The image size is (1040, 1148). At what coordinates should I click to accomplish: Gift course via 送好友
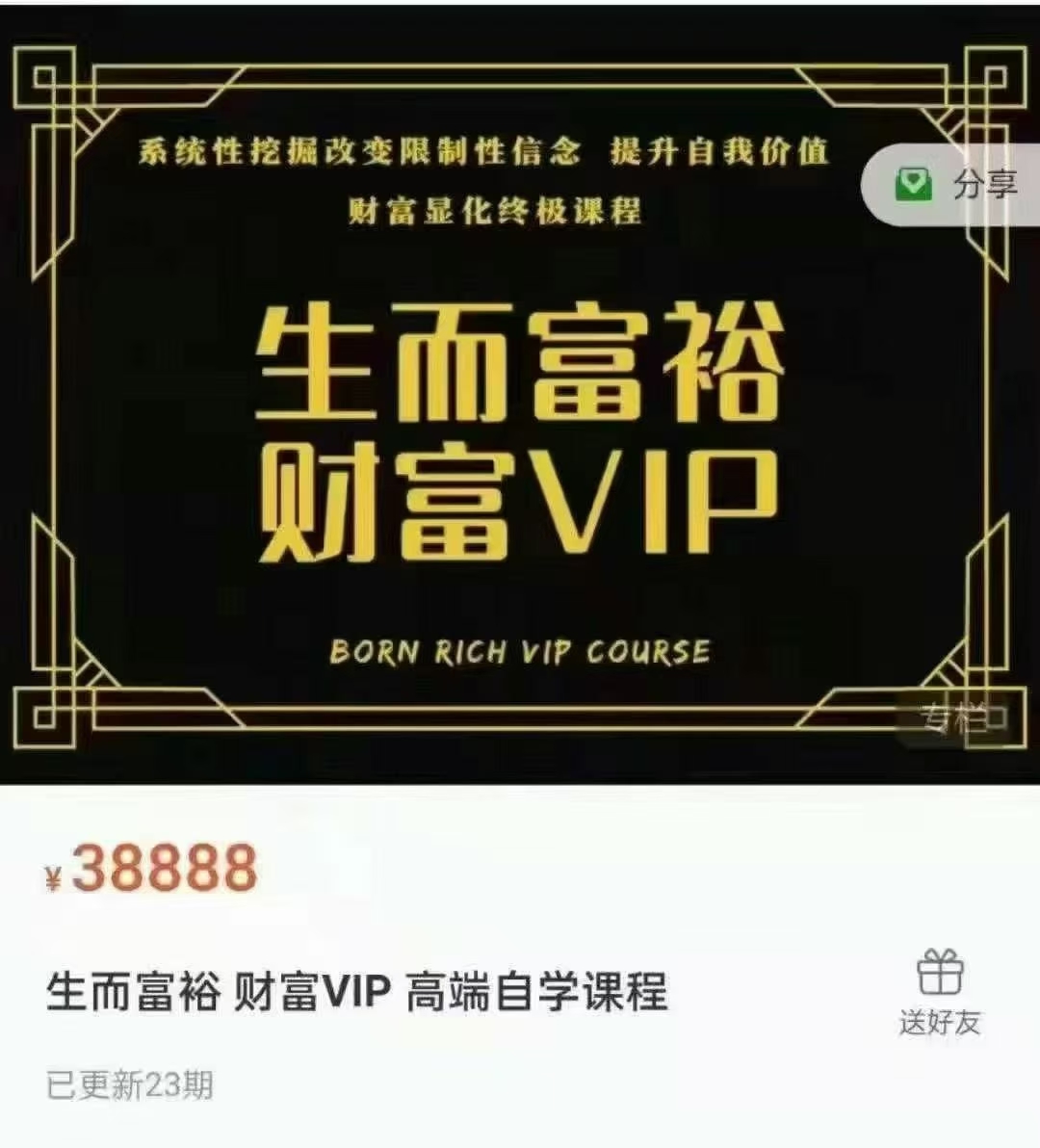pyautogui.click(x=940, y=992)
